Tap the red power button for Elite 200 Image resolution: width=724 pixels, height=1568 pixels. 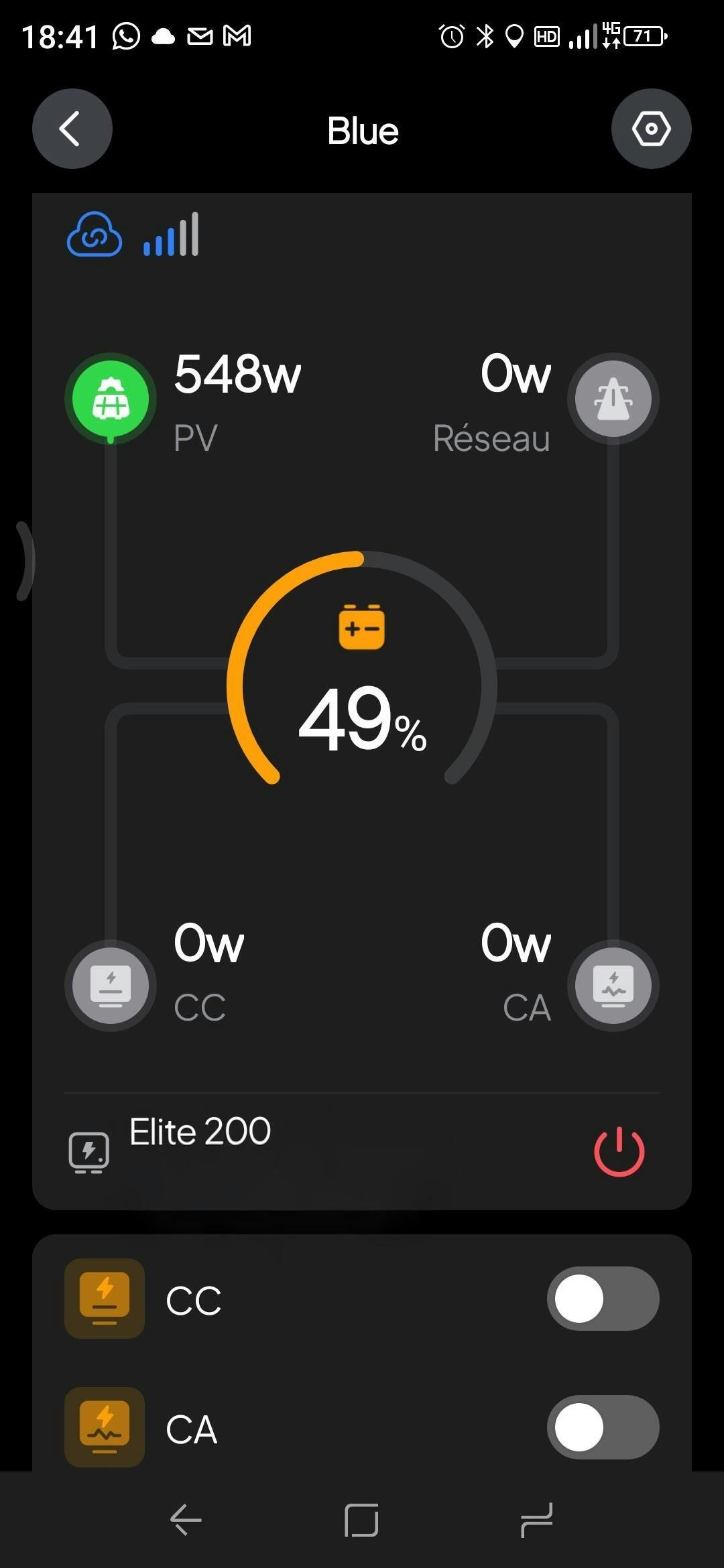pos(619,1151)
